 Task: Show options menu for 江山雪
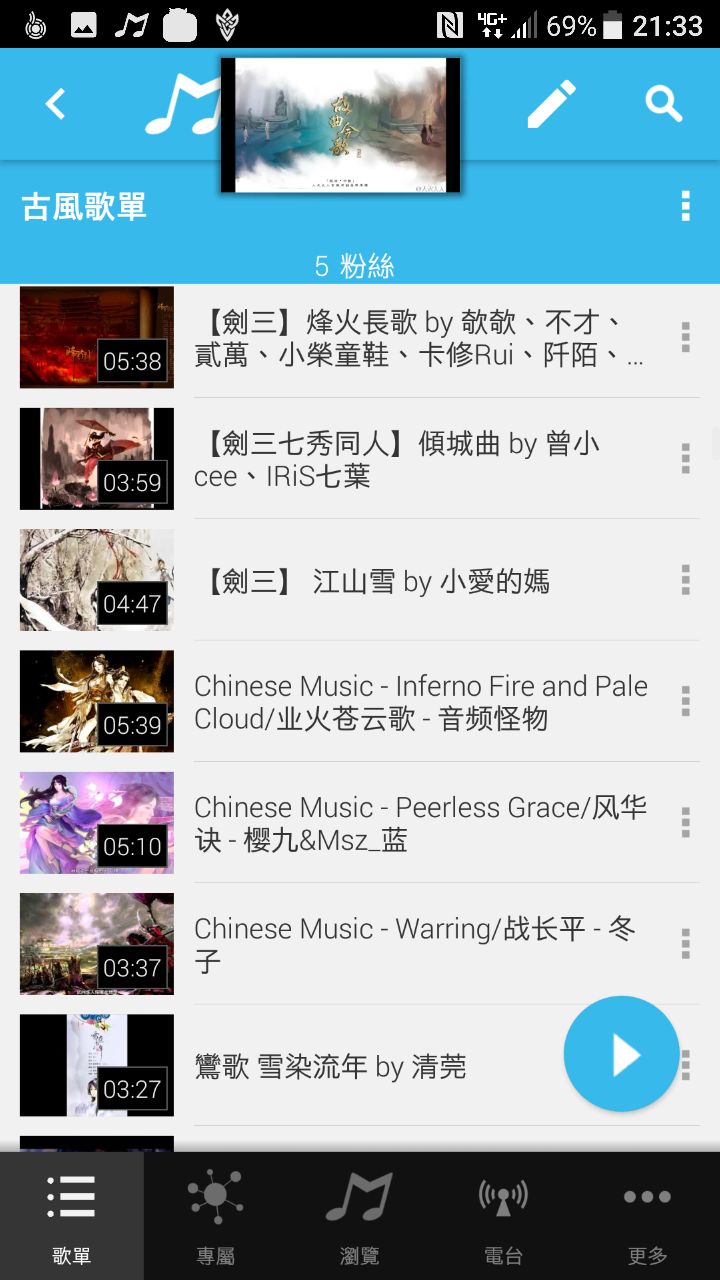[x=686, y=580]
